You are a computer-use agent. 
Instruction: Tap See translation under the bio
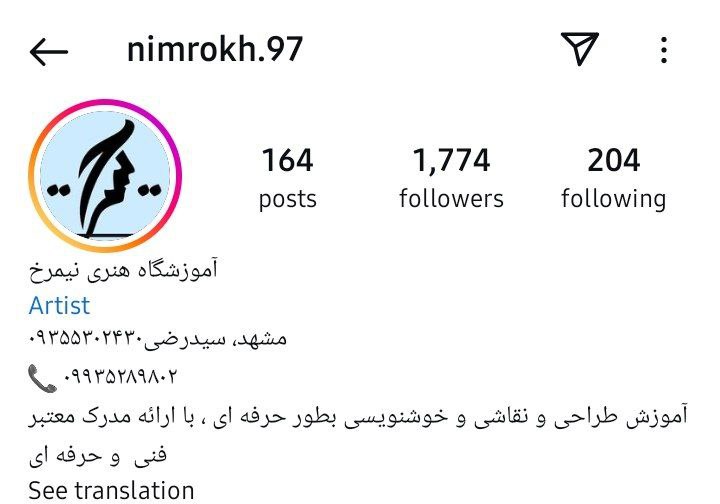(x=111, y=490)
